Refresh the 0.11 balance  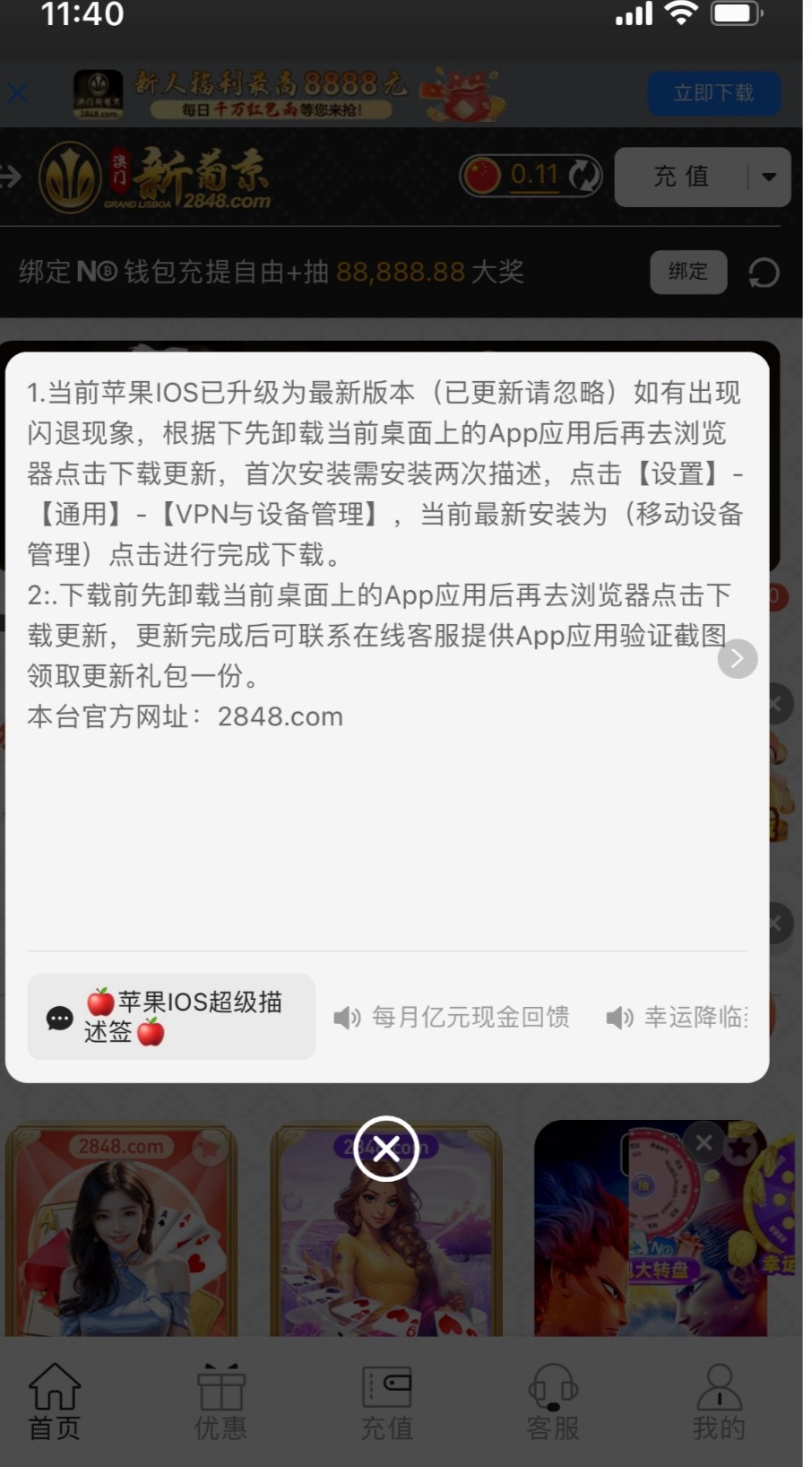585,176
